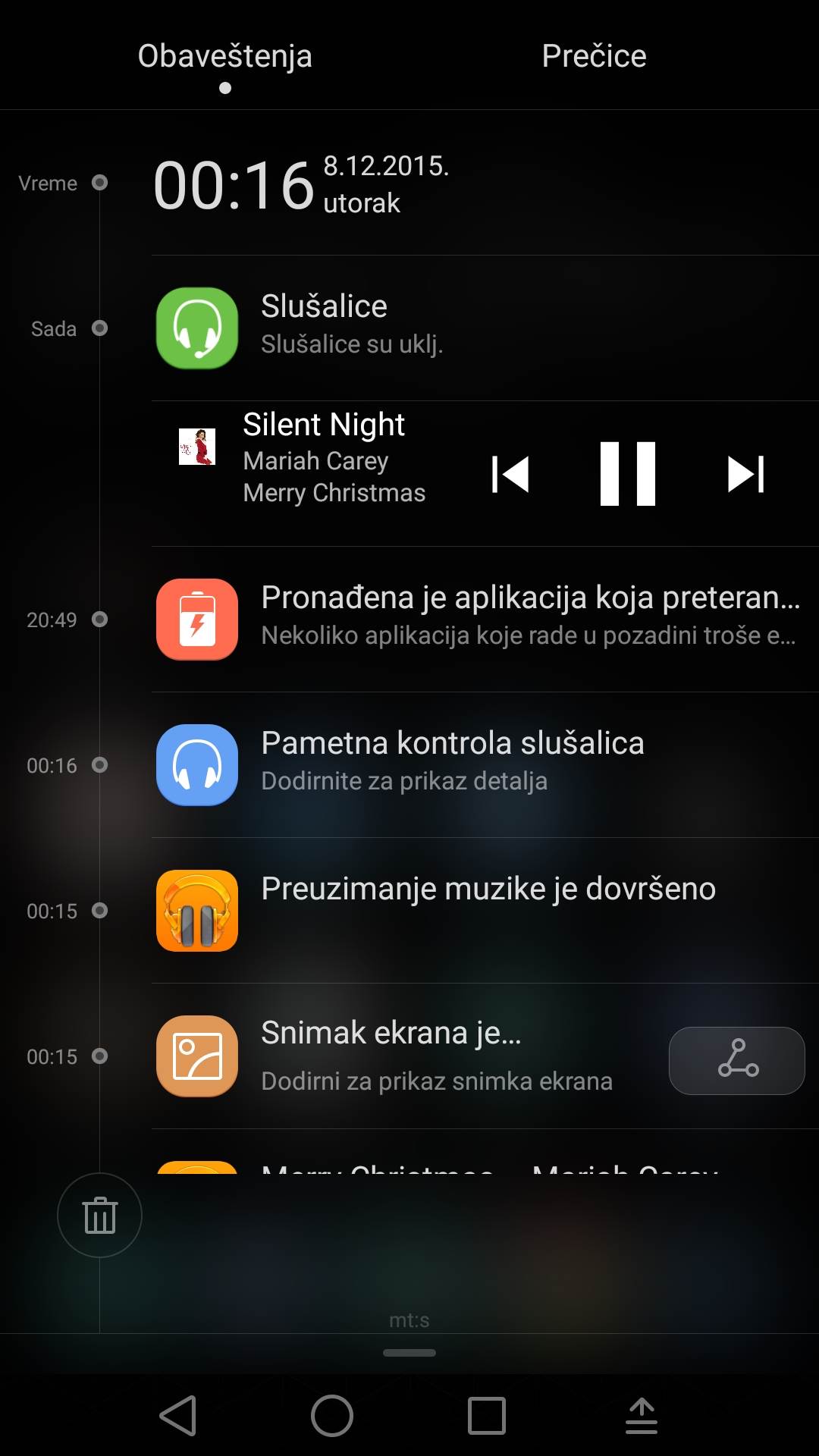
Task: Skip to the next track
Action: (745, 475)
